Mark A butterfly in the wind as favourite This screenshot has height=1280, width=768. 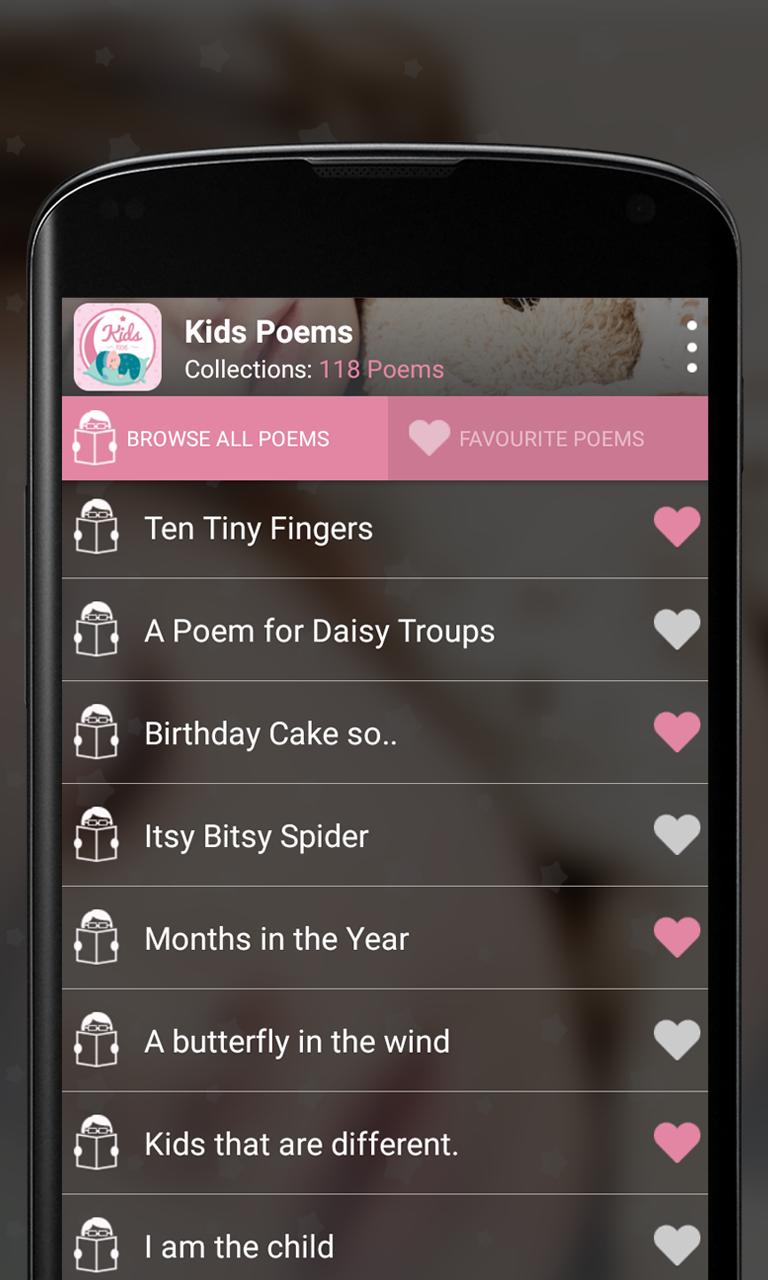pyautogui.click(x=677, y=1040)
